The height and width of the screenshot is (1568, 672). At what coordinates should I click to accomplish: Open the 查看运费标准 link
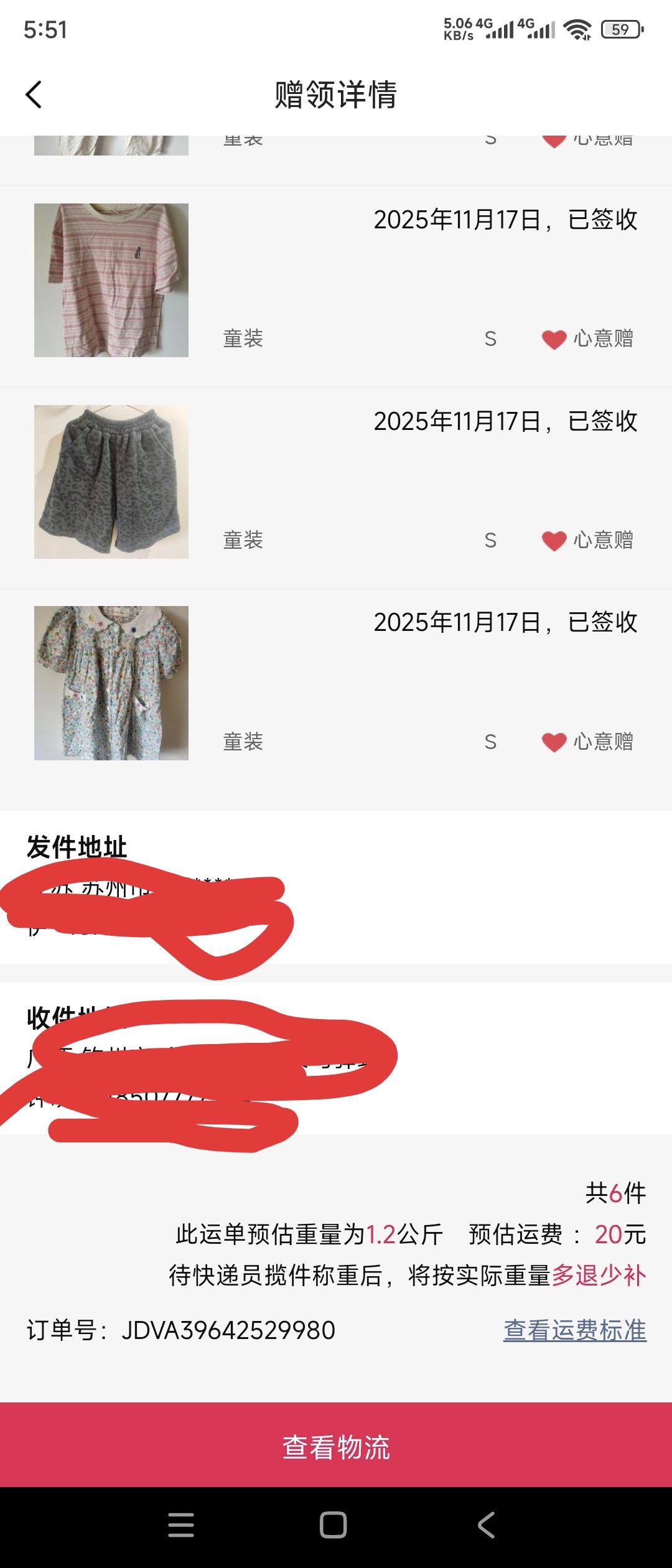[x=574, y=1330]
